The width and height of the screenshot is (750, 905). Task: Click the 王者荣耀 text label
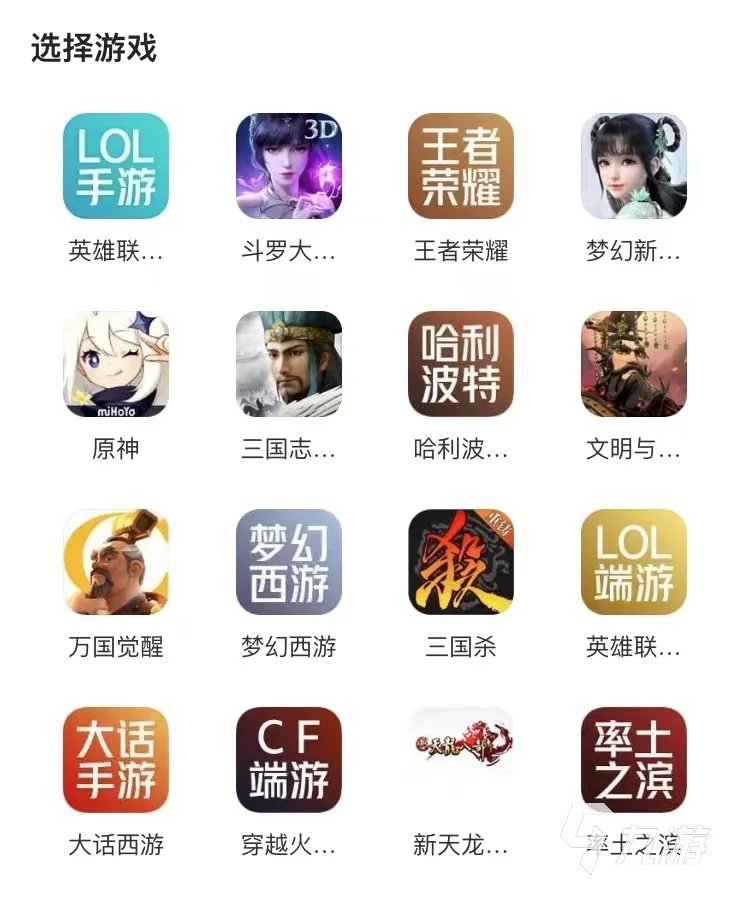coord(460,250)
